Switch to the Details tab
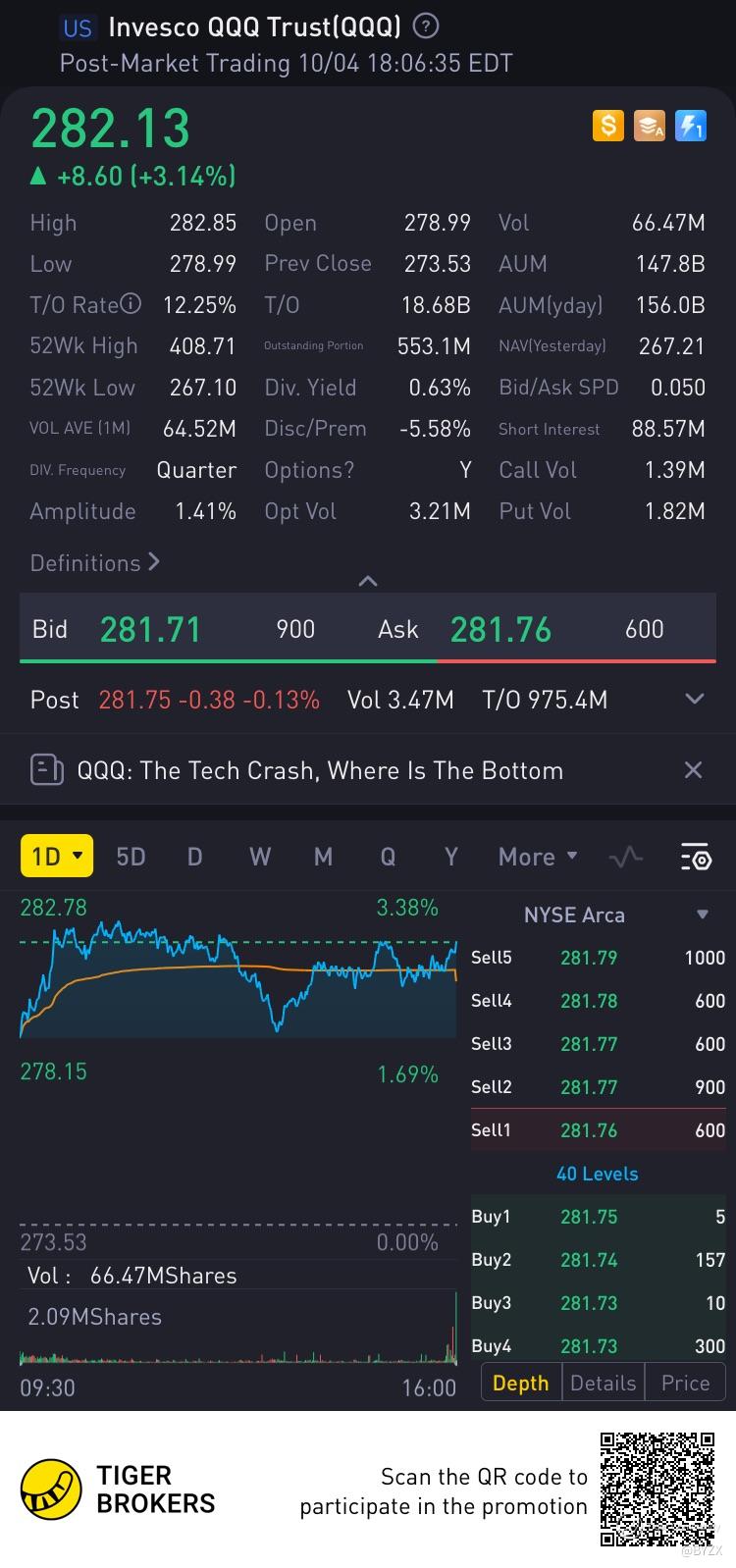Viewport: 736px width, 1568px height. point(603,1383)
